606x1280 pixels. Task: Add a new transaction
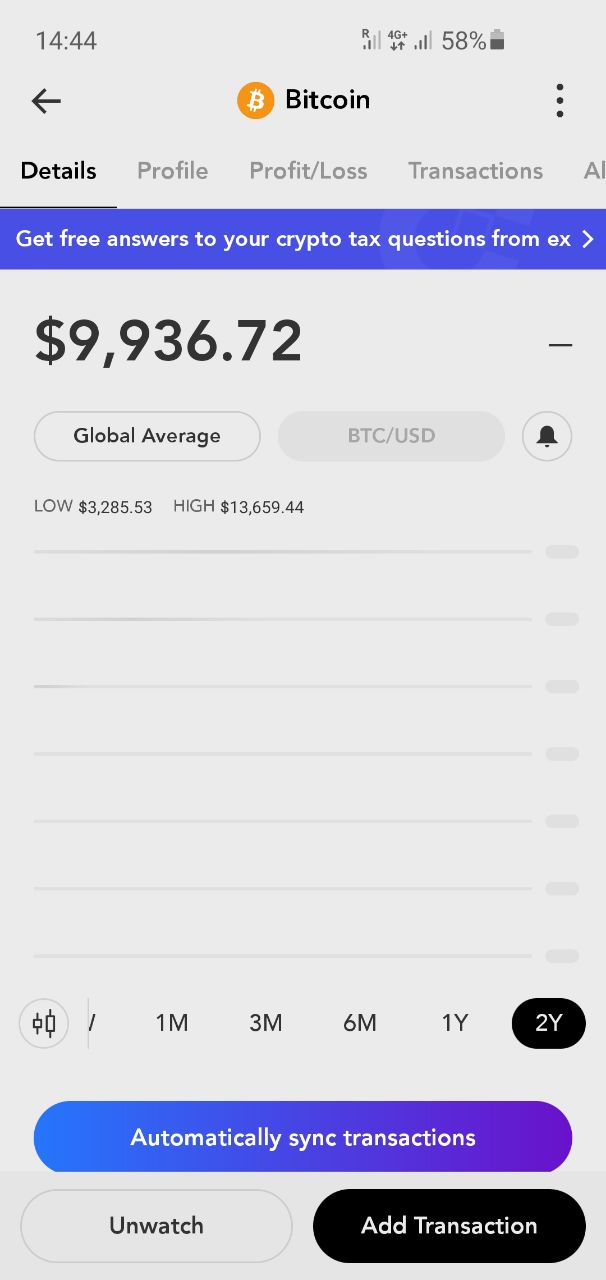449,1226
